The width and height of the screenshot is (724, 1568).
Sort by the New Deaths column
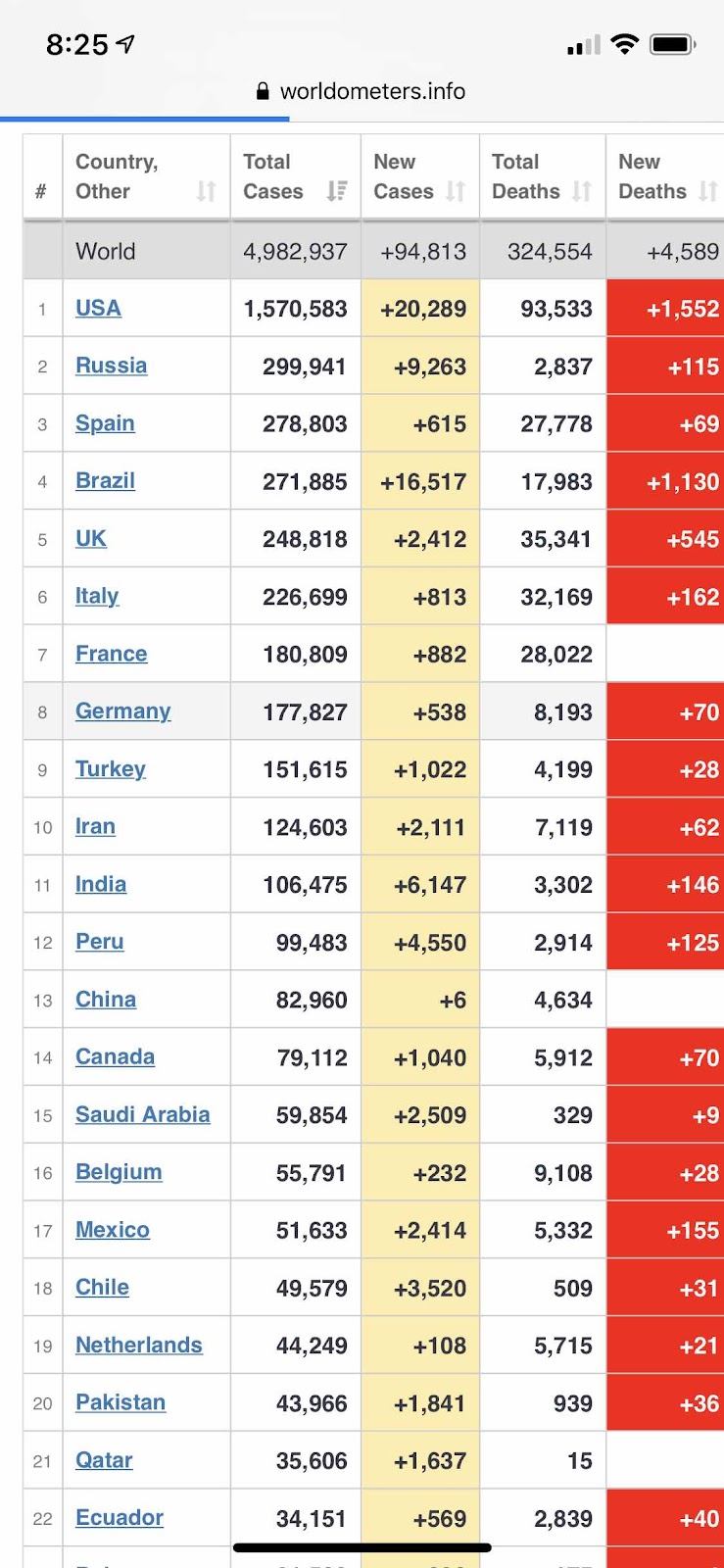click(x=665, y=177)
